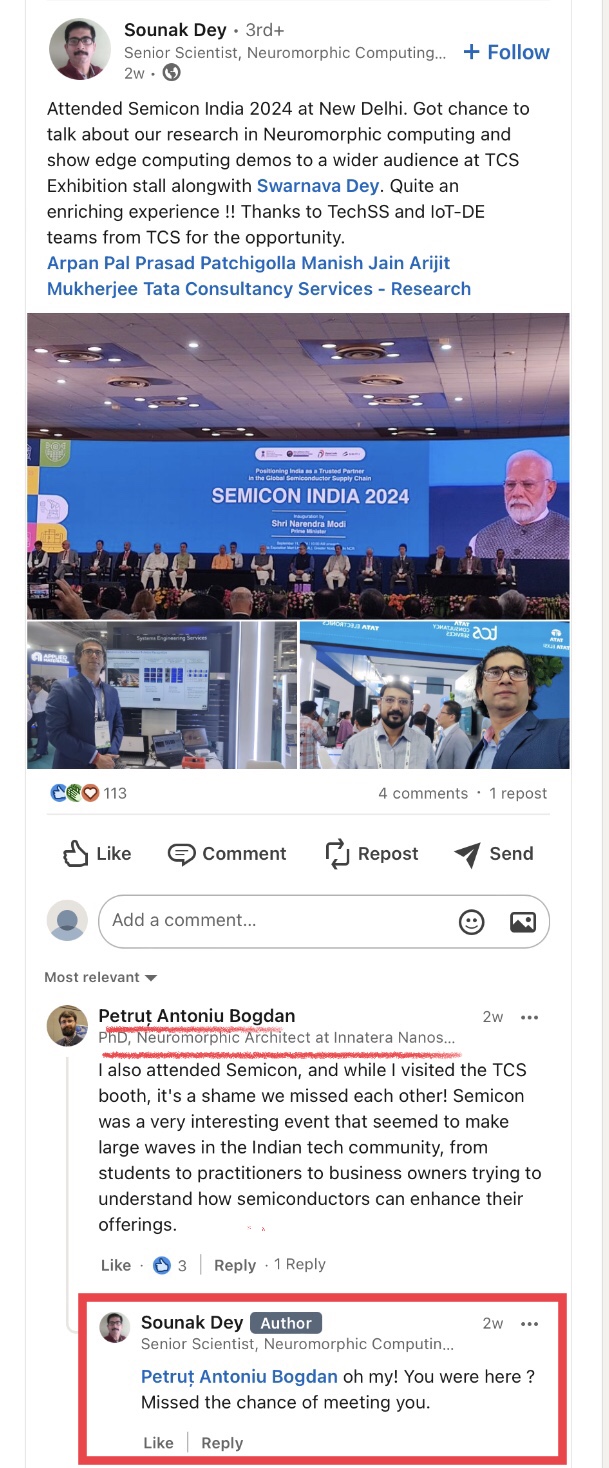This screenshot has width=609, height=1468.
Task: Expand the Most relevant sort dropdown
Action: (x=100, y=977)
